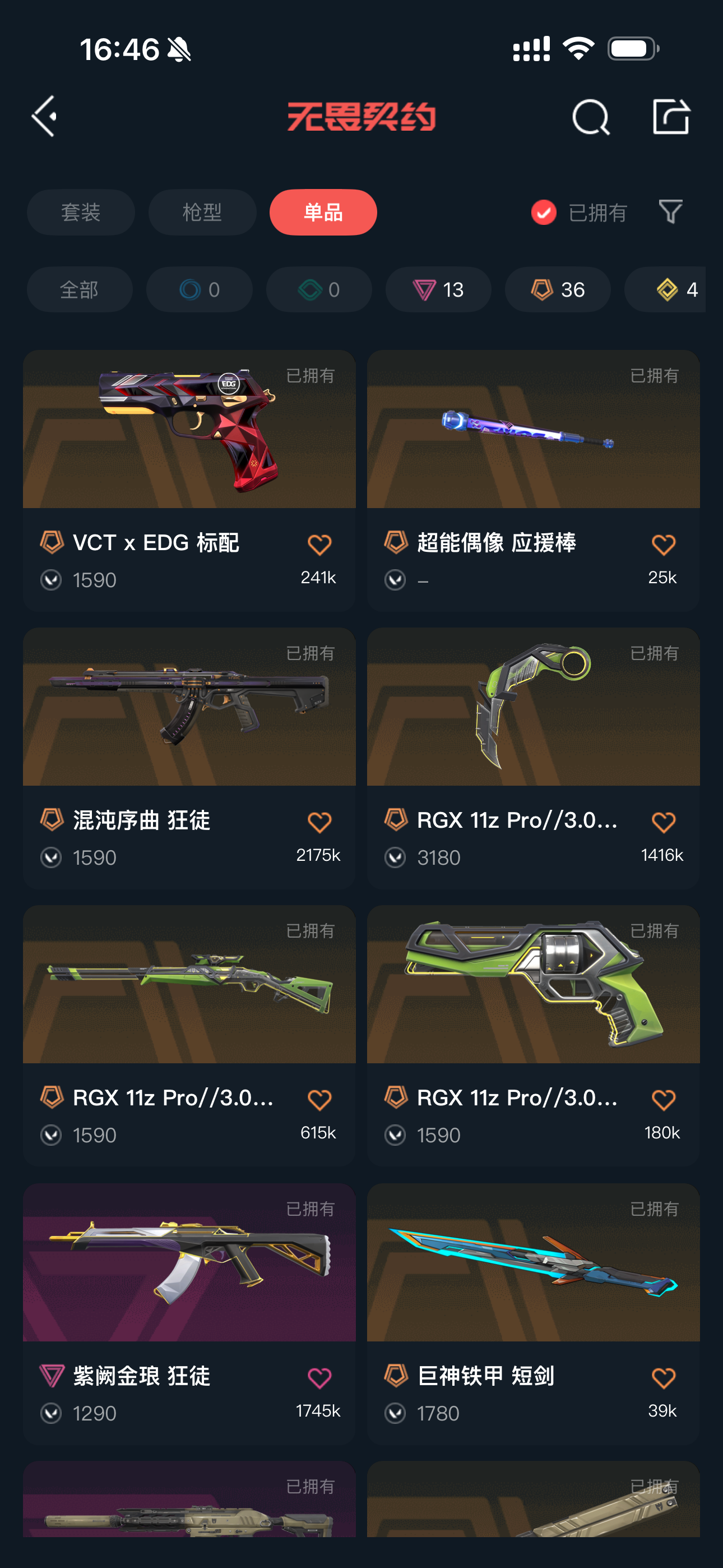Image resolution: width=723 pixels, height=1568 pixels.
Task: Share this skin collection page
Action: tap(671, 116)
